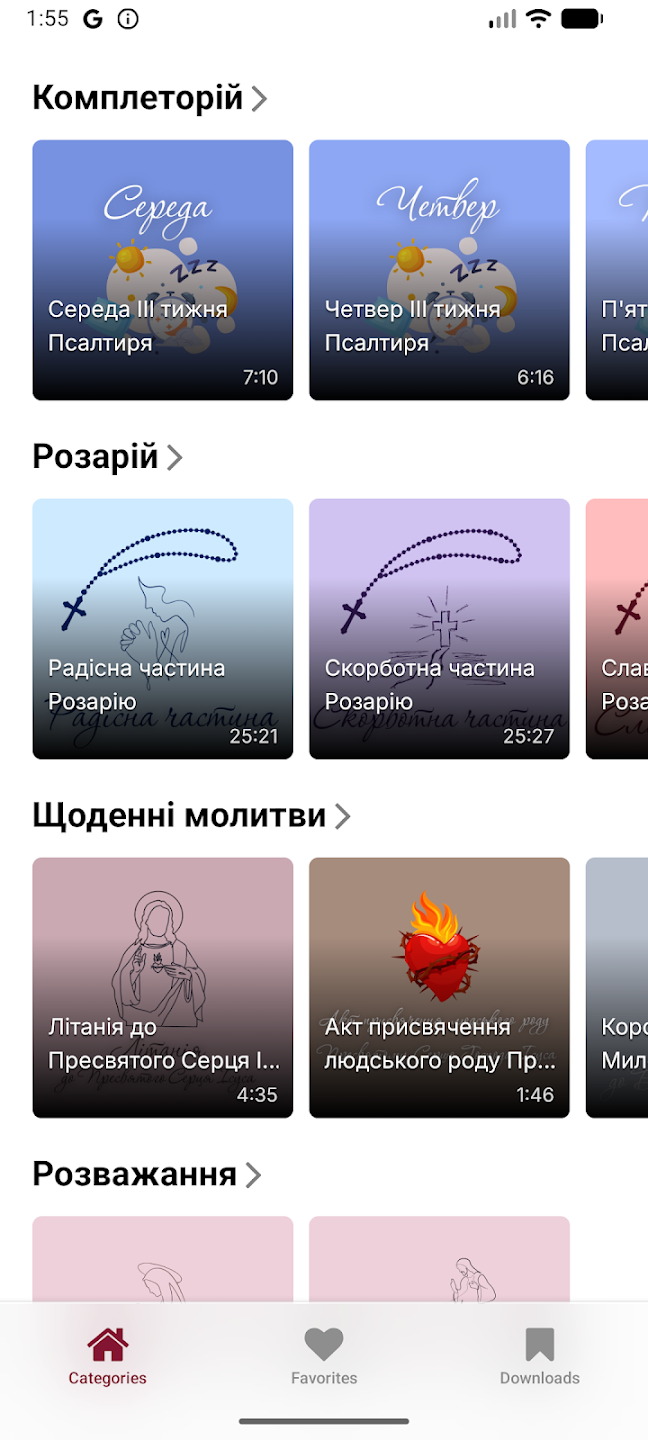Open Радісна частина Розарію
Image resolution: width=648 pixels, height=1440 pixels.
pyautogui.click(x=163, y=629)
